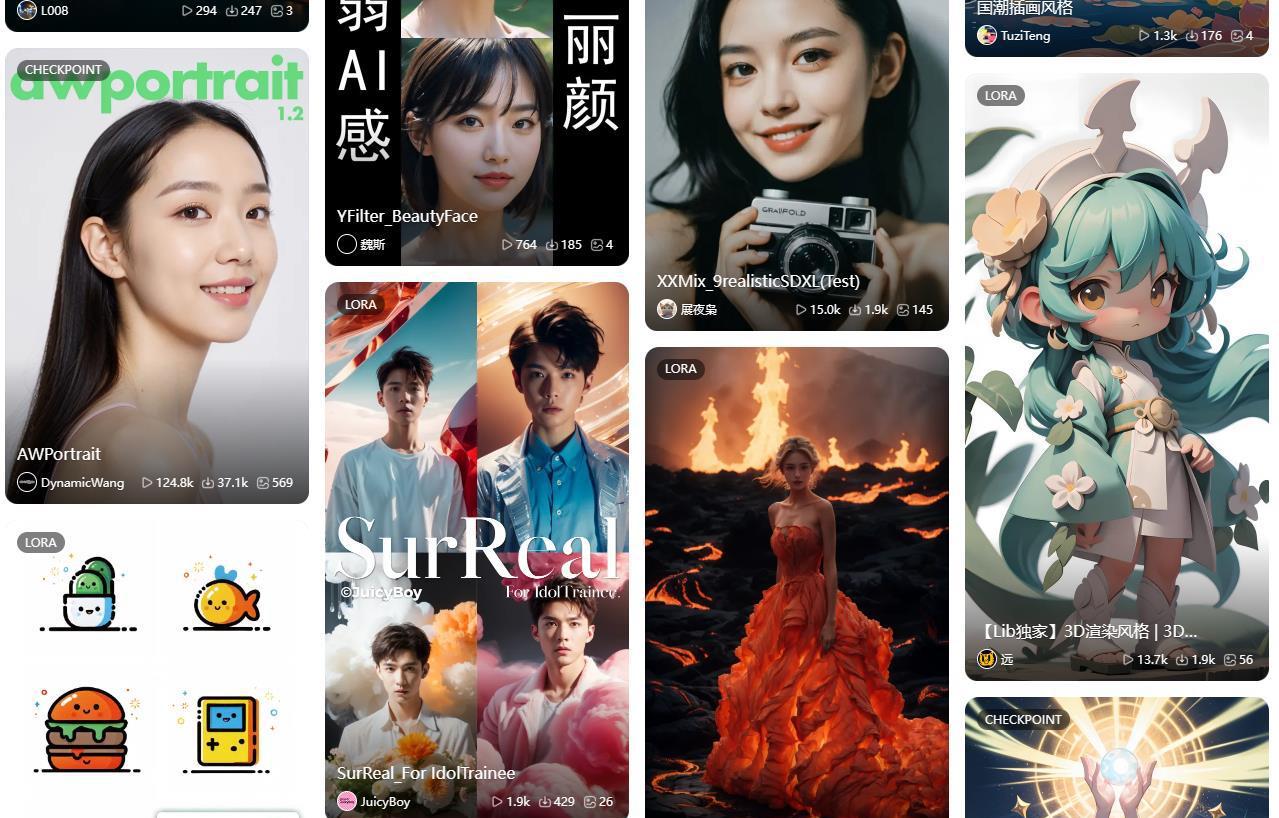This screenshot has height=818, width=1279.
Task: Open the lava red dress LORA card
Action: 796,580
